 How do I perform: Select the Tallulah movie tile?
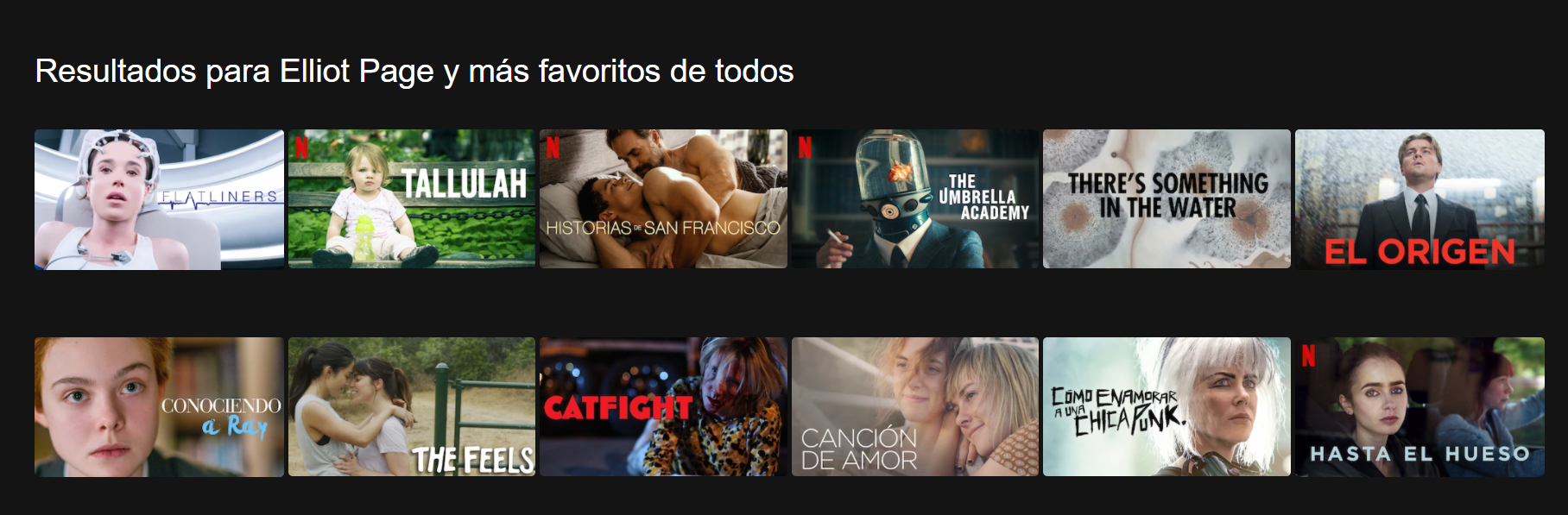412,199
